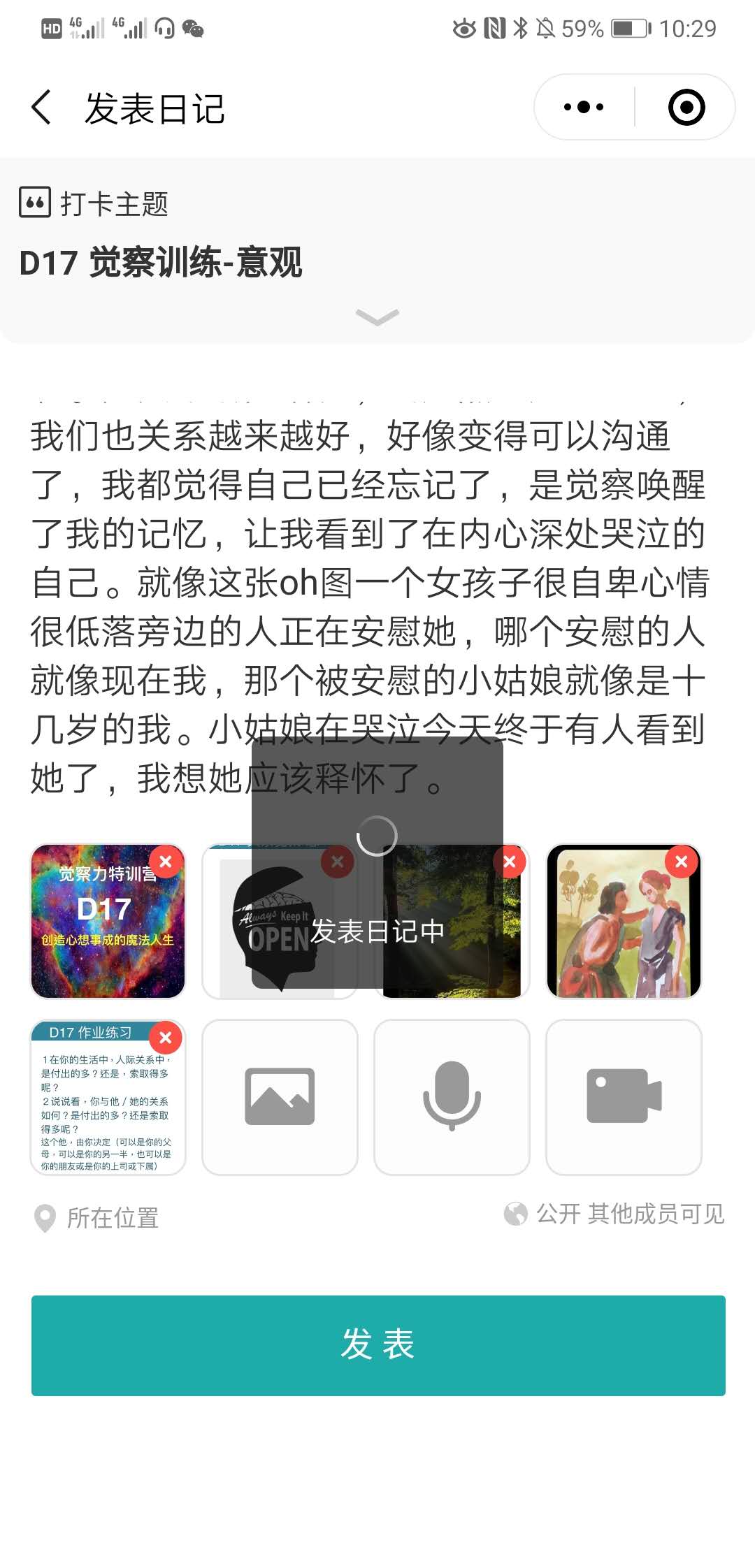The width and height of the screenshot is (755, 1568).
Task: Change 公开 其他成员可见 visibility setting
Action: click(x=614, y=1214)
